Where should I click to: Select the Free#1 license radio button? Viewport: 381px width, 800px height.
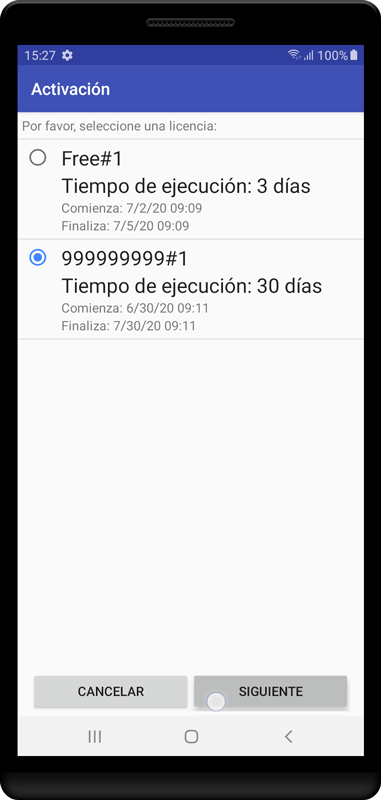(x=38, y=158)
